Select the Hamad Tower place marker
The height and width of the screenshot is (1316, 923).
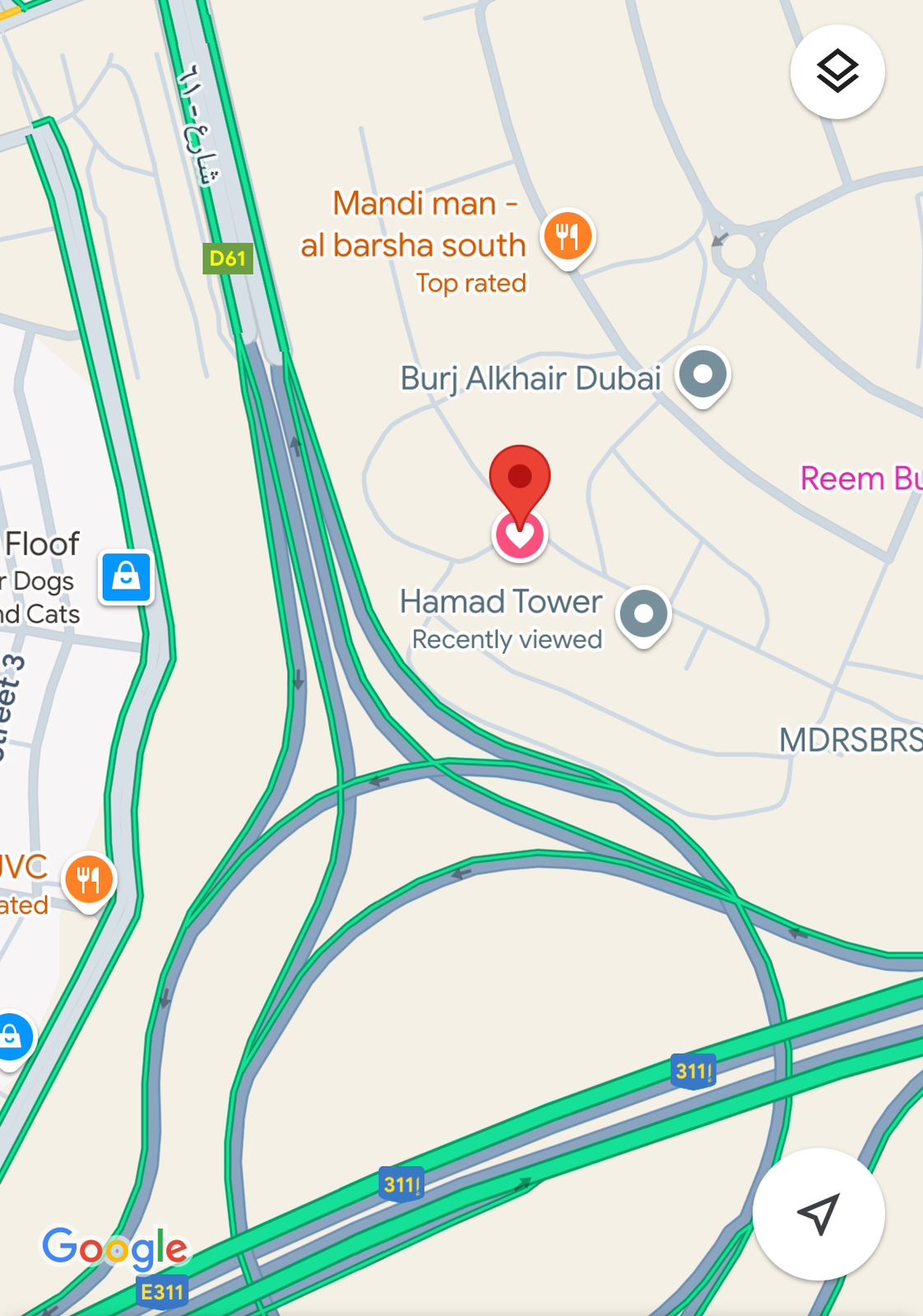pyautogui.click(x=644, y=614)
